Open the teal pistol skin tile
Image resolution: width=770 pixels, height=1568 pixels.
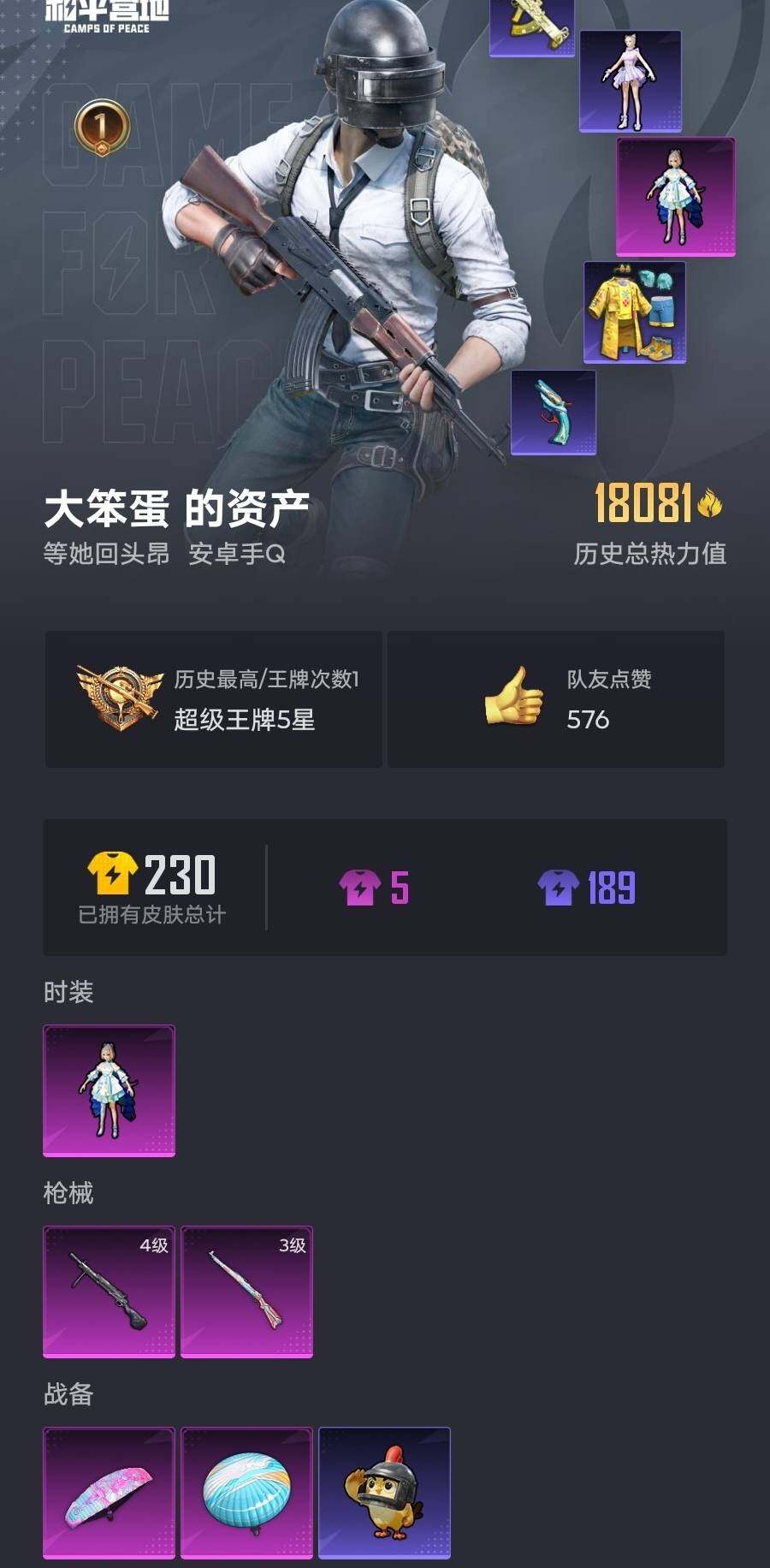[x=553, y=413]
